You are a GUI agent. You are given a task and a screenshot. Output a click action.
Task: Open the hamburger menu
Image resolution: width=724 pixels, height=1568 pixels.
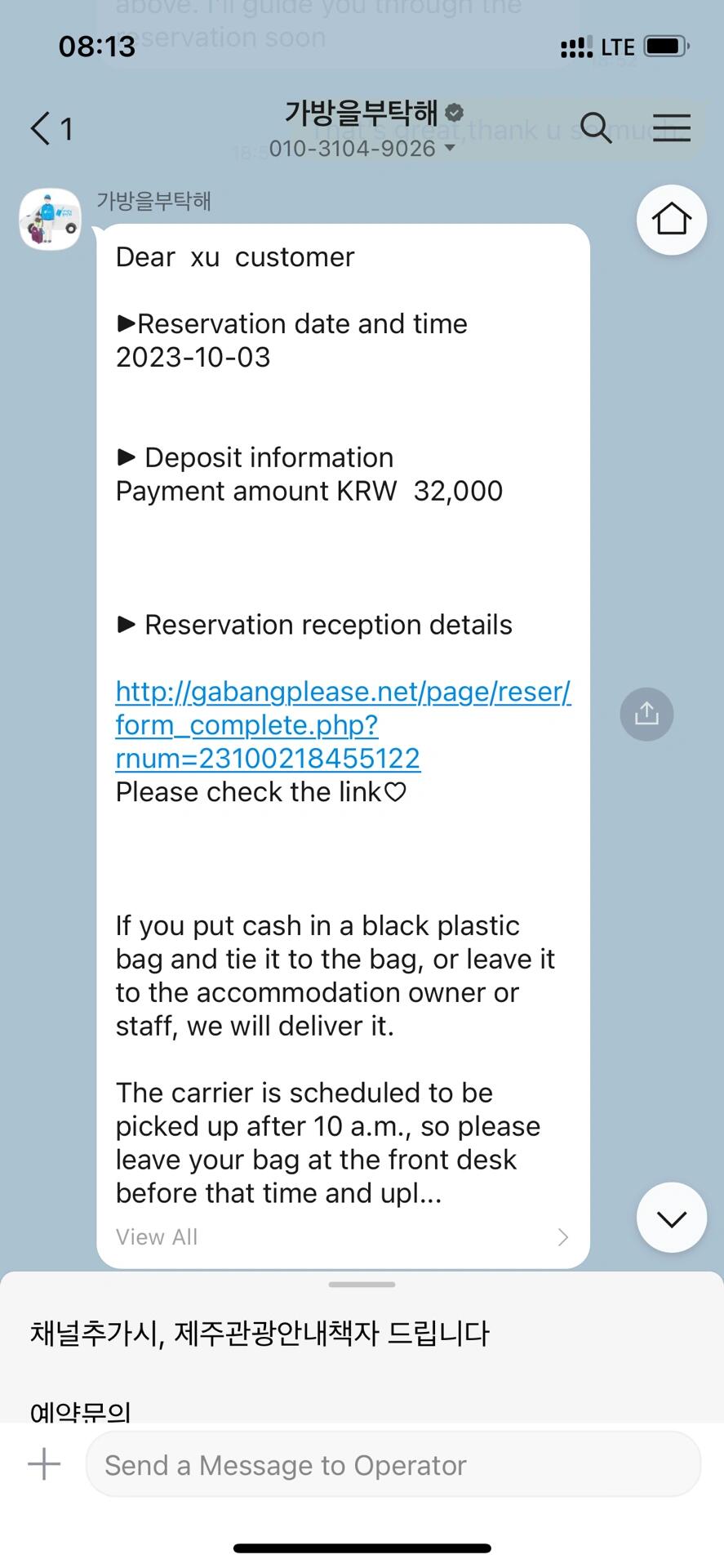point(672,128)
